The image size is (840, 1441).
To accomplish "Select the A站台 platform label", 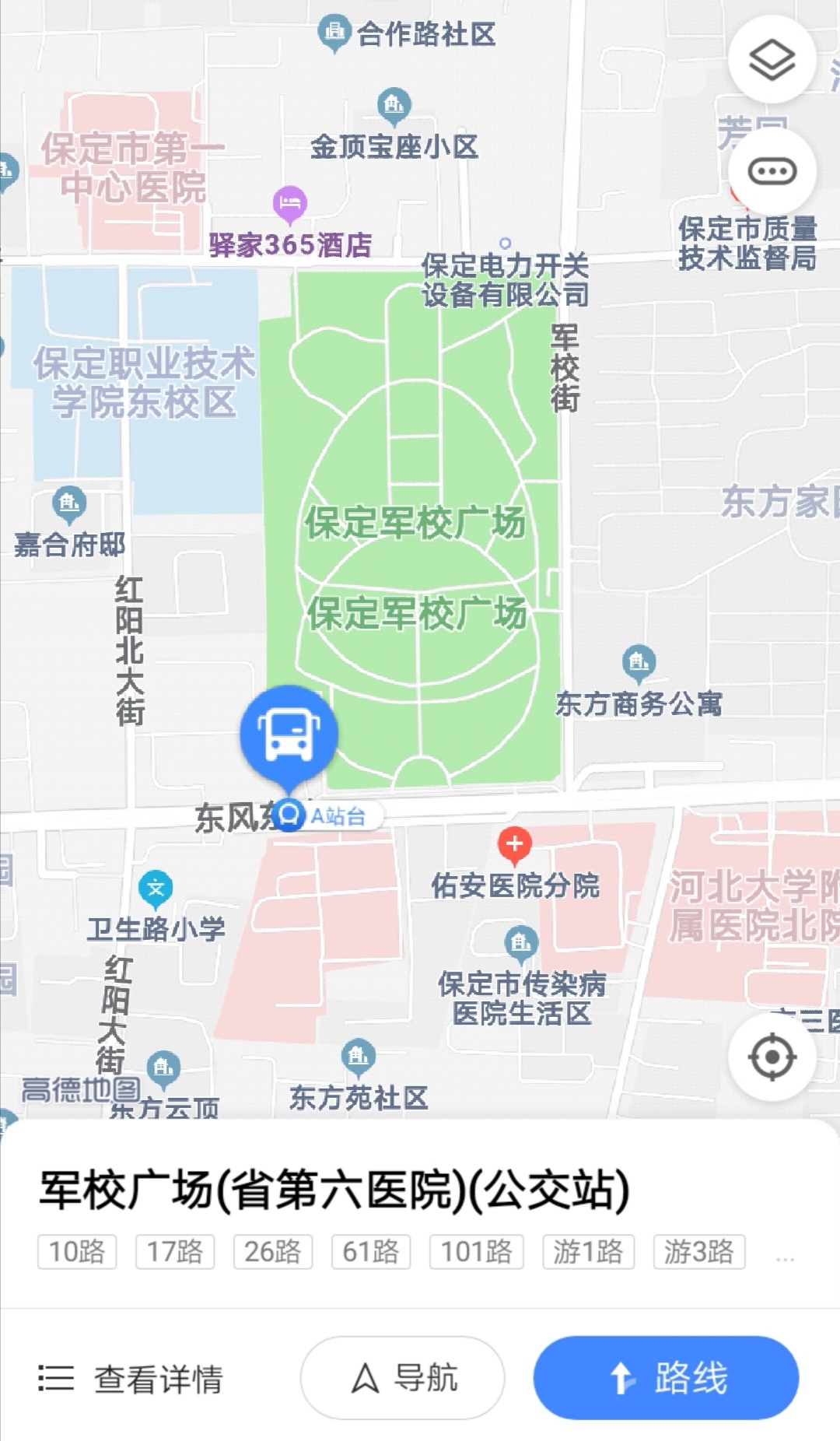I will (x=338, y=816).
